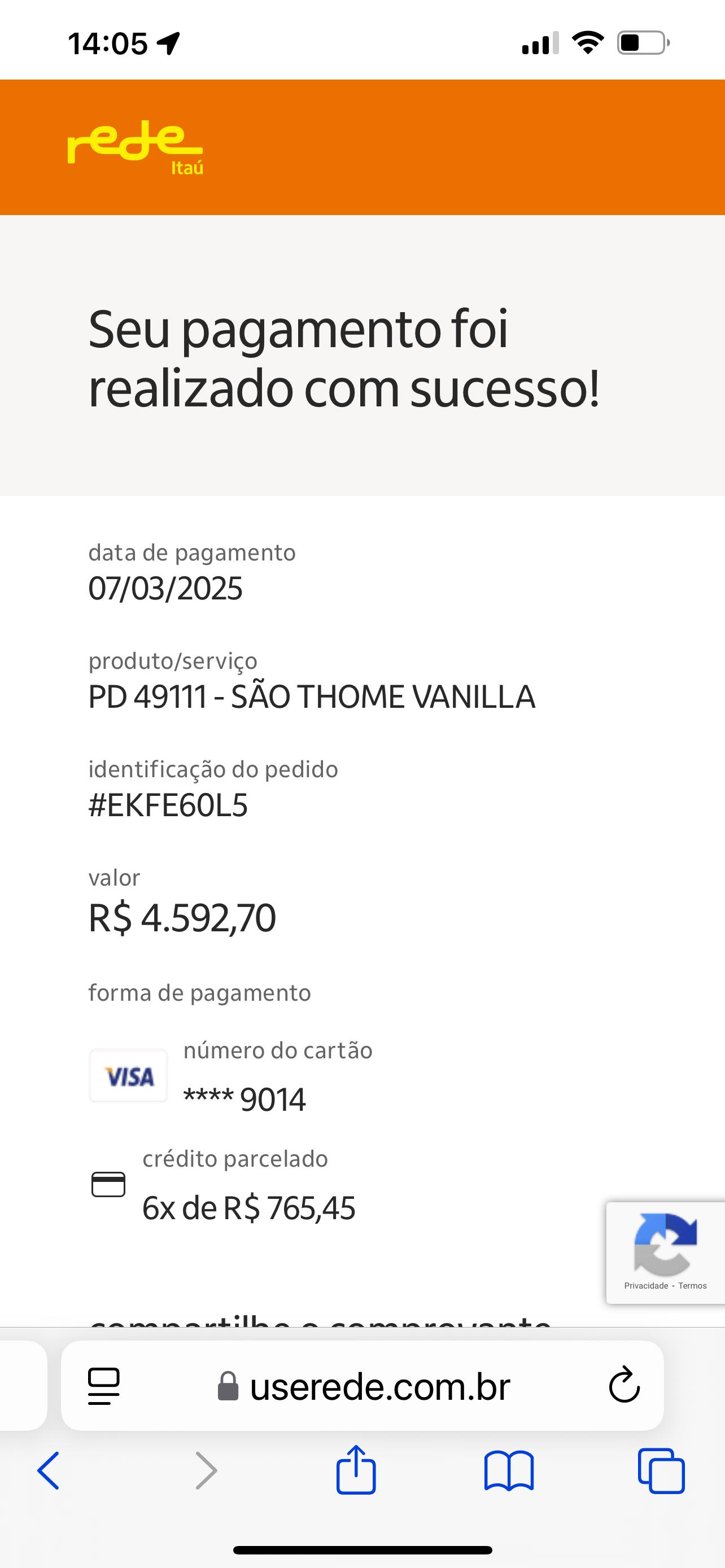Tap the valor amount R$ 4.592,70
The image size is (725, 1568).
pyautogui.click(x=182, y=918)
